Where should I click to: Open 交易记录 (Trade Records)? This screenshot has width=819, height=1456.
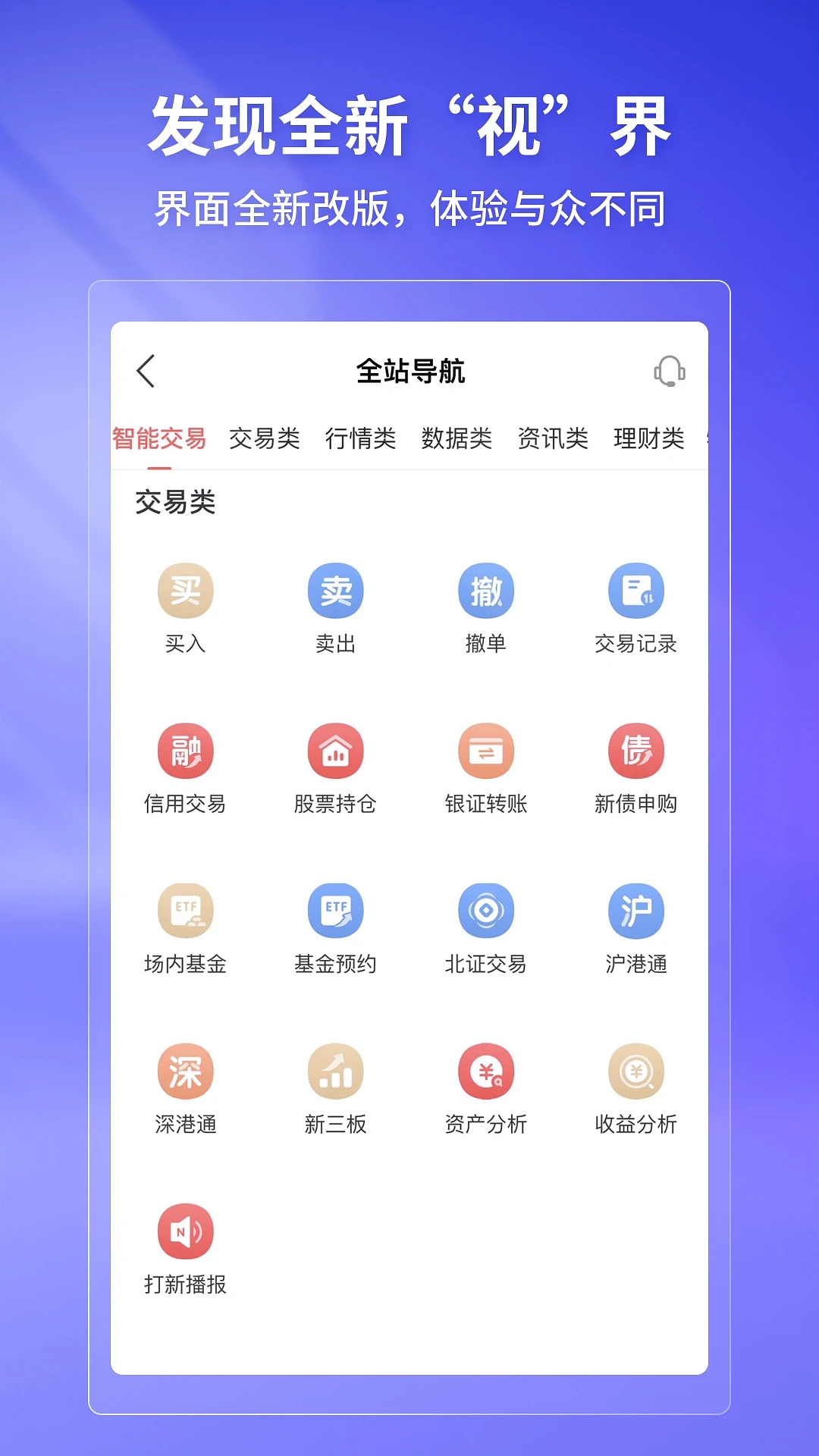tap(638, 591)
